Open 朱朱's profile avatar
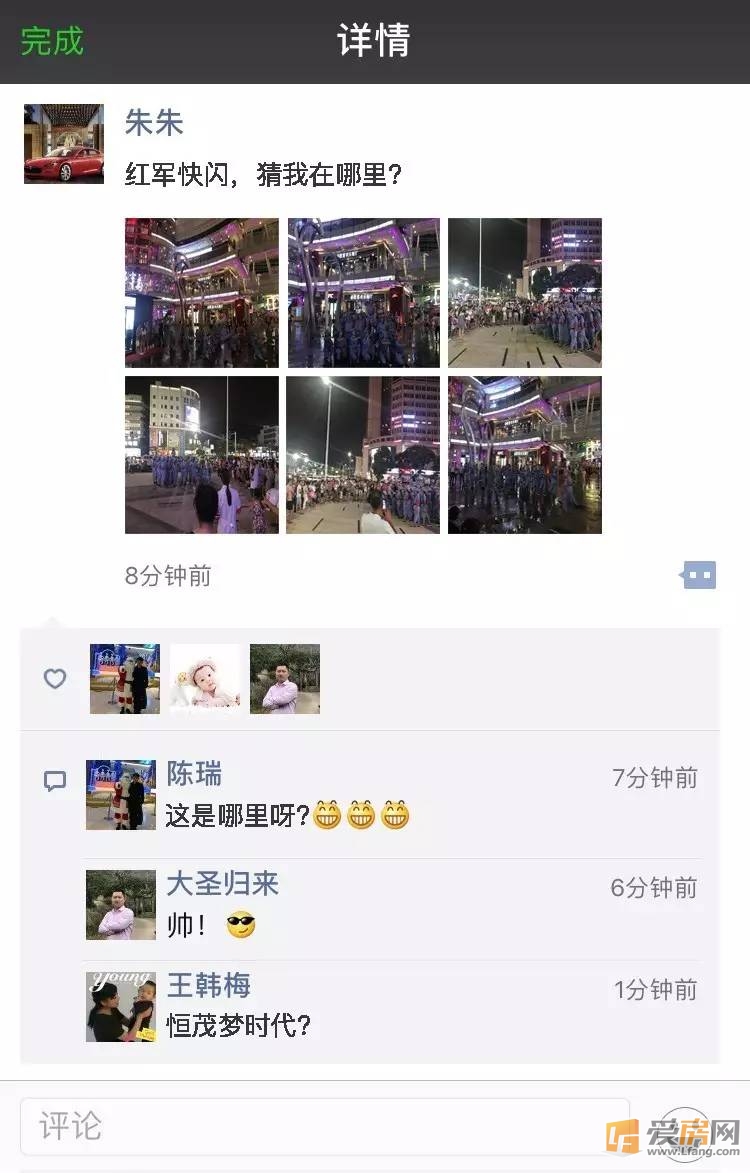The width and height of the screenshot is (750, 1173). (64, 144)
